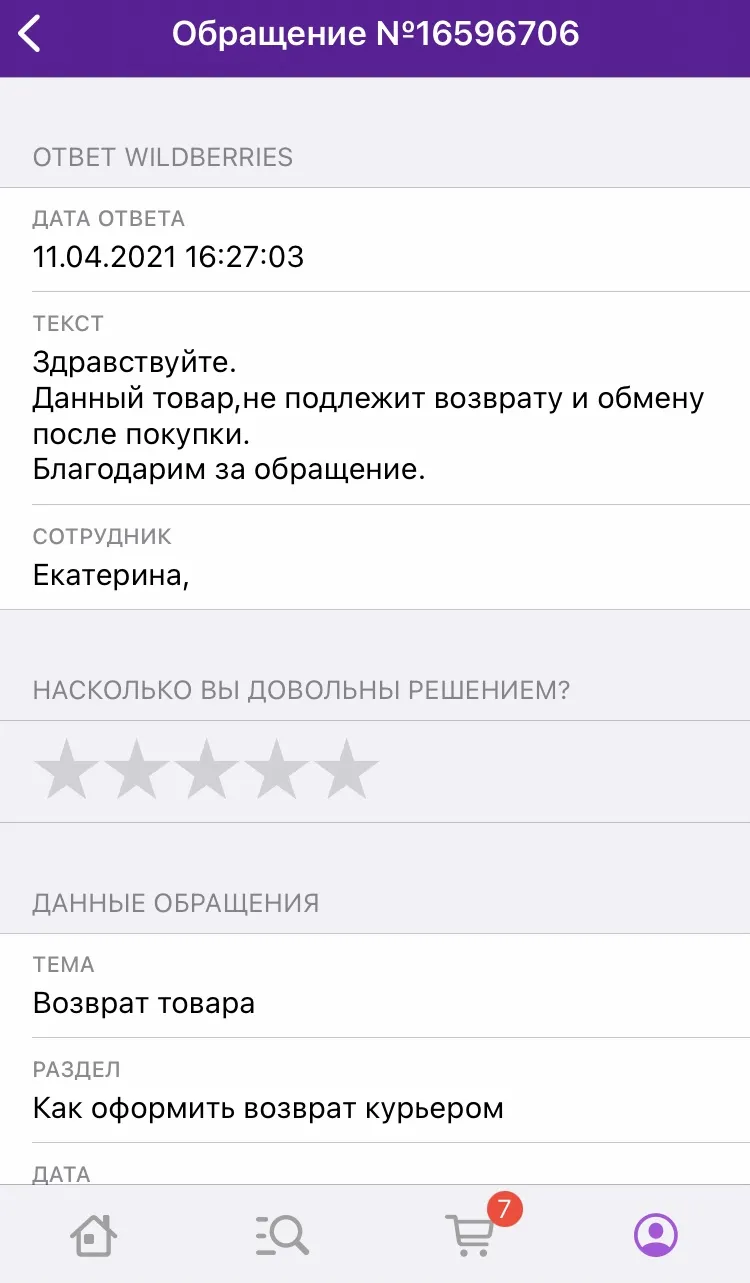Open the profile tab
Image resolution: width=750 pixels, height=1283 pixels.
pyautogui.click(x=656, y=1235)
